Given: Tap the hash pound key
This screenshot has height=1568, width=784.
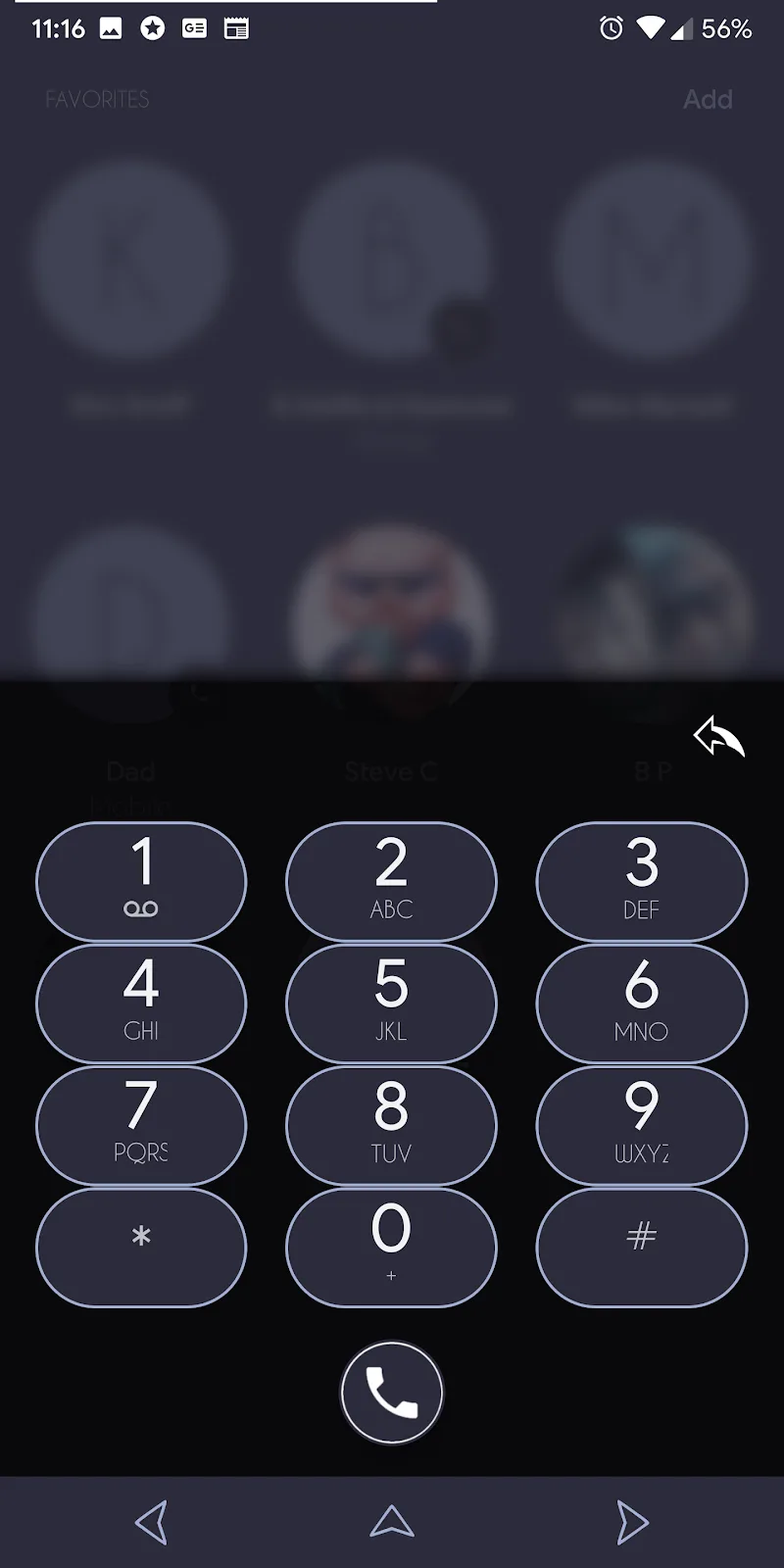Looking at the screenshot, I should [641, 1247].
